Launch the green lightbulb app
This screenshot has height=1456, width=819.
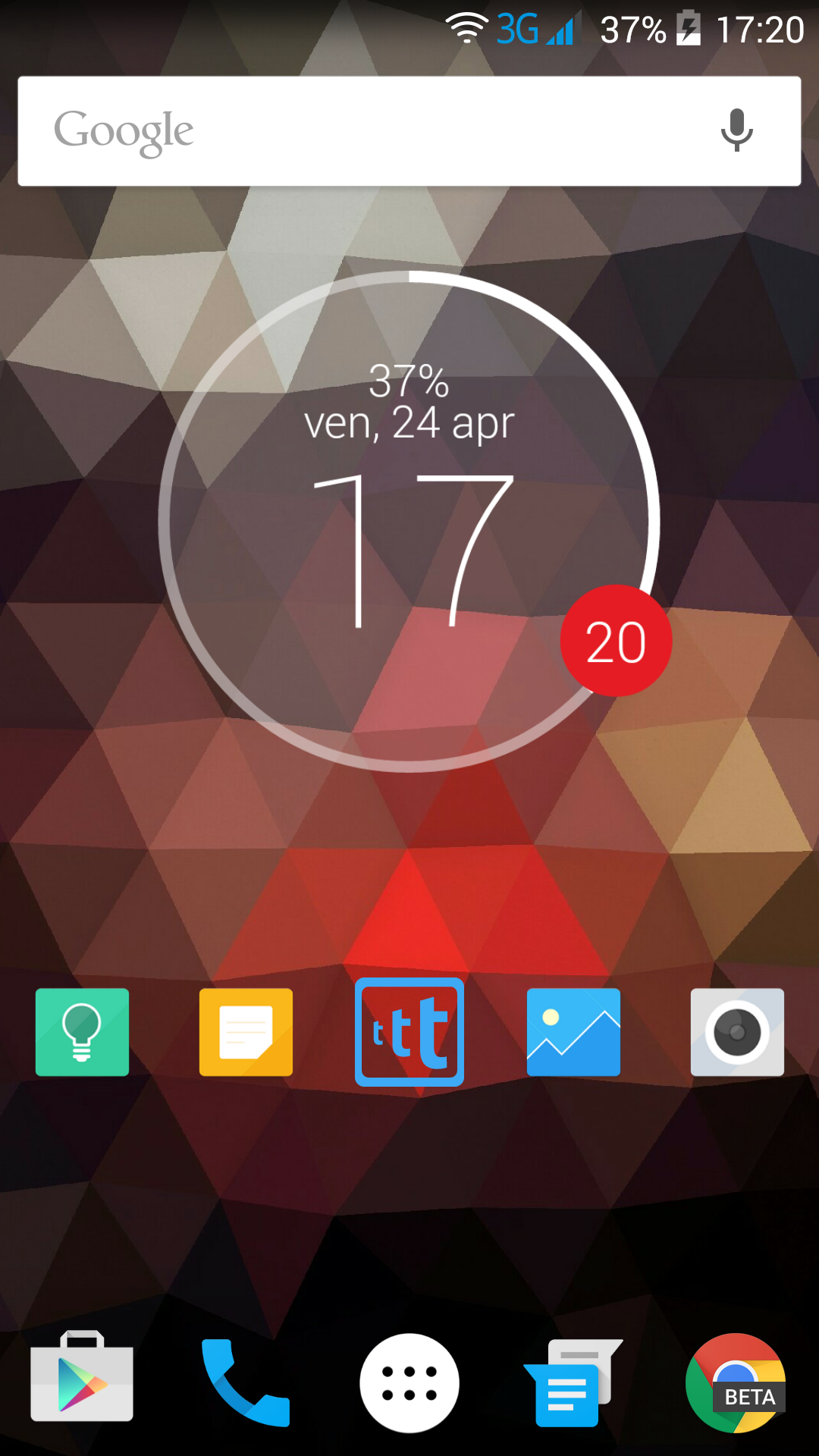(82, 1032)
